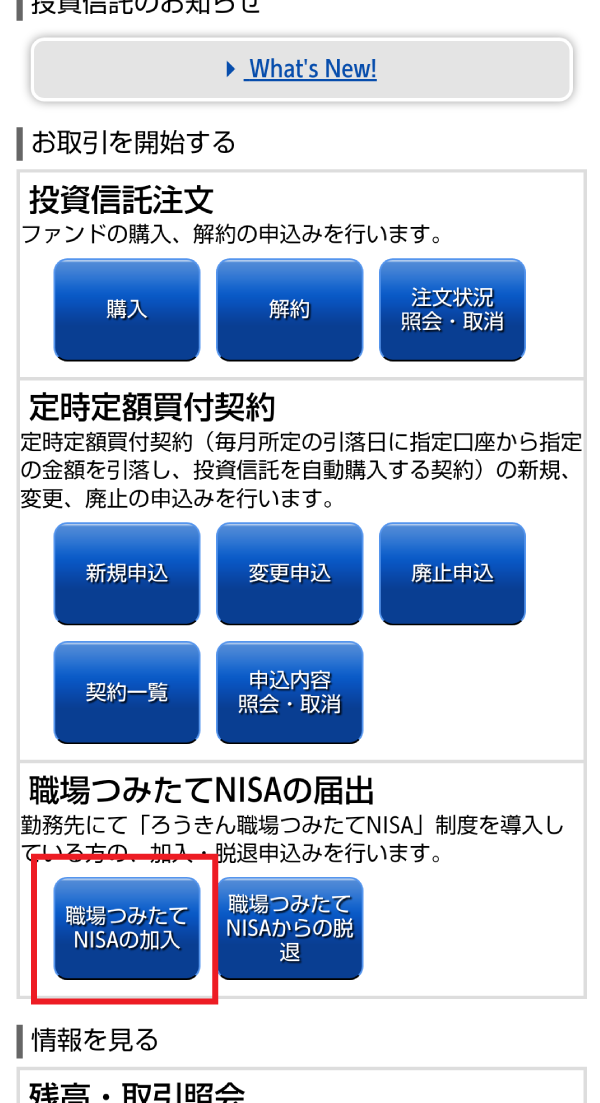This screenshot has height=1103, width=600.
Task: Tap the 解約 button
Action: pos(290,310)
